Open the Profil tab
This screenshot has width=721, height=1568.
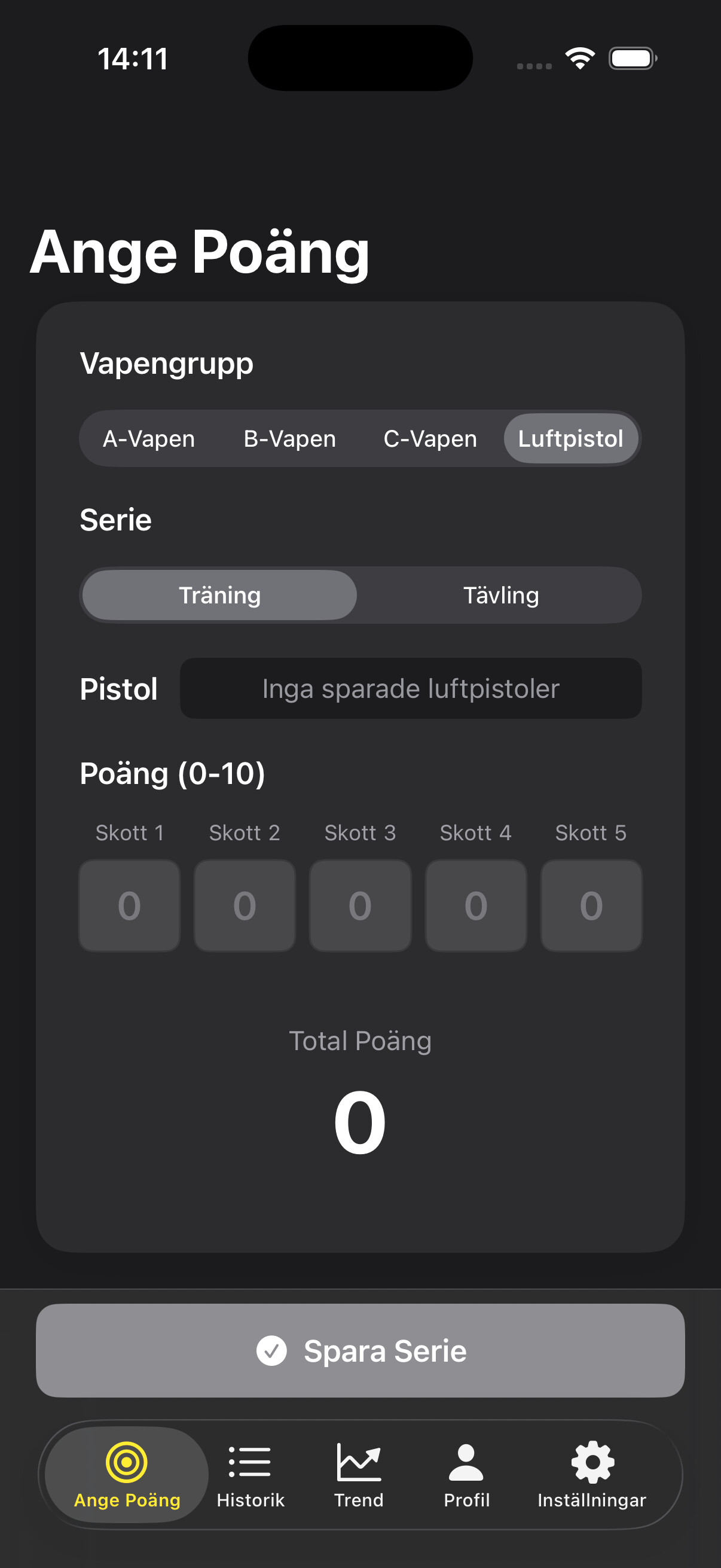pos(466,1474)
